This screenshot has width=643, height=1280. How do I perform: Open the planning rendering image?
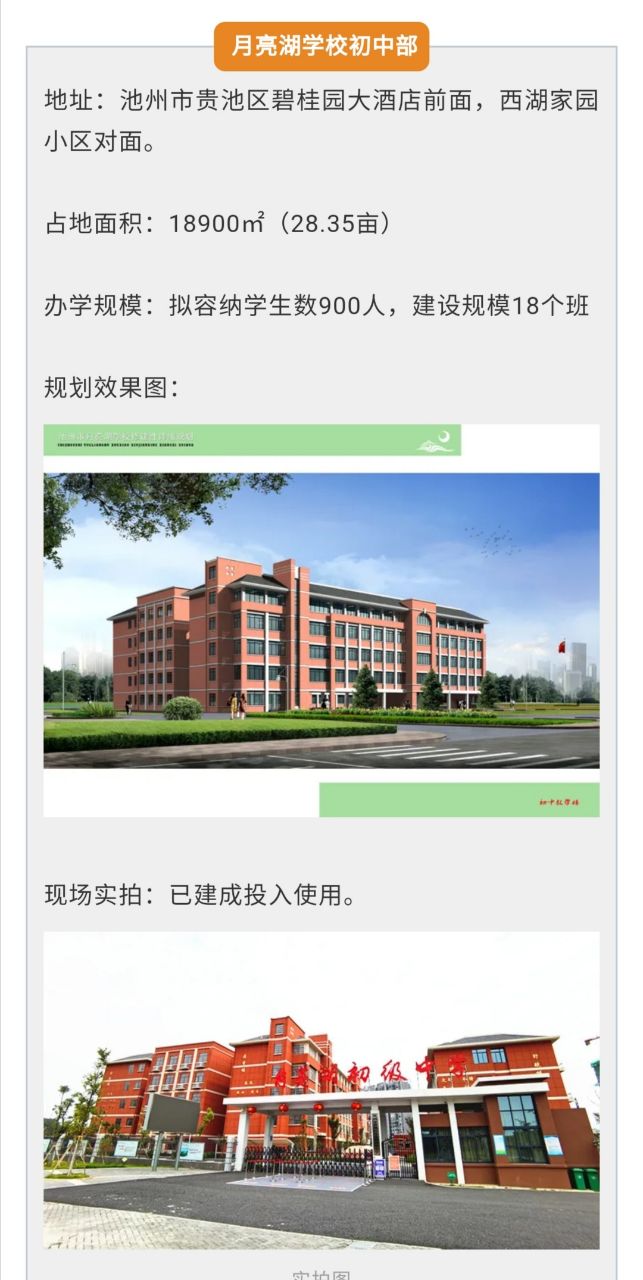(x=321, y=620)
